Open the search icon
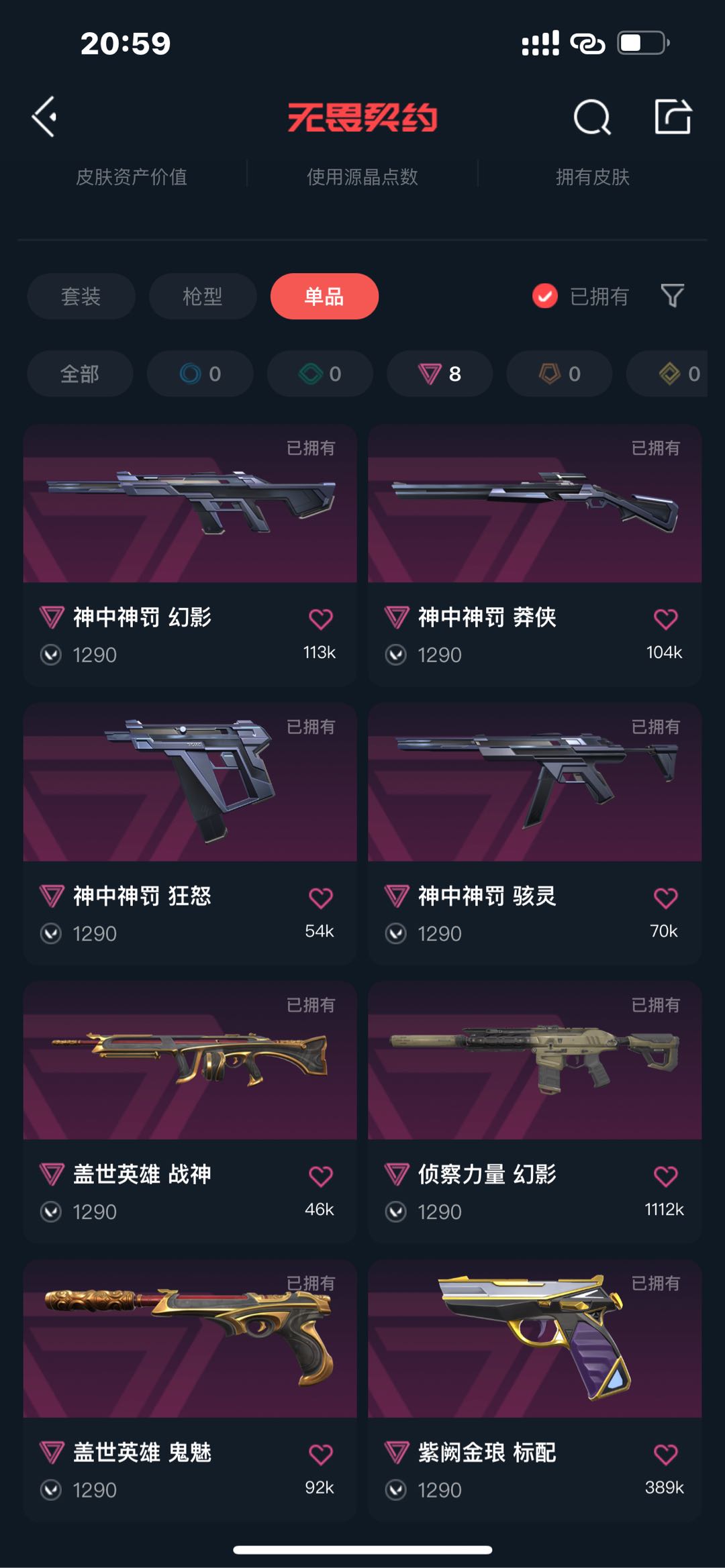 coord(591,118)
